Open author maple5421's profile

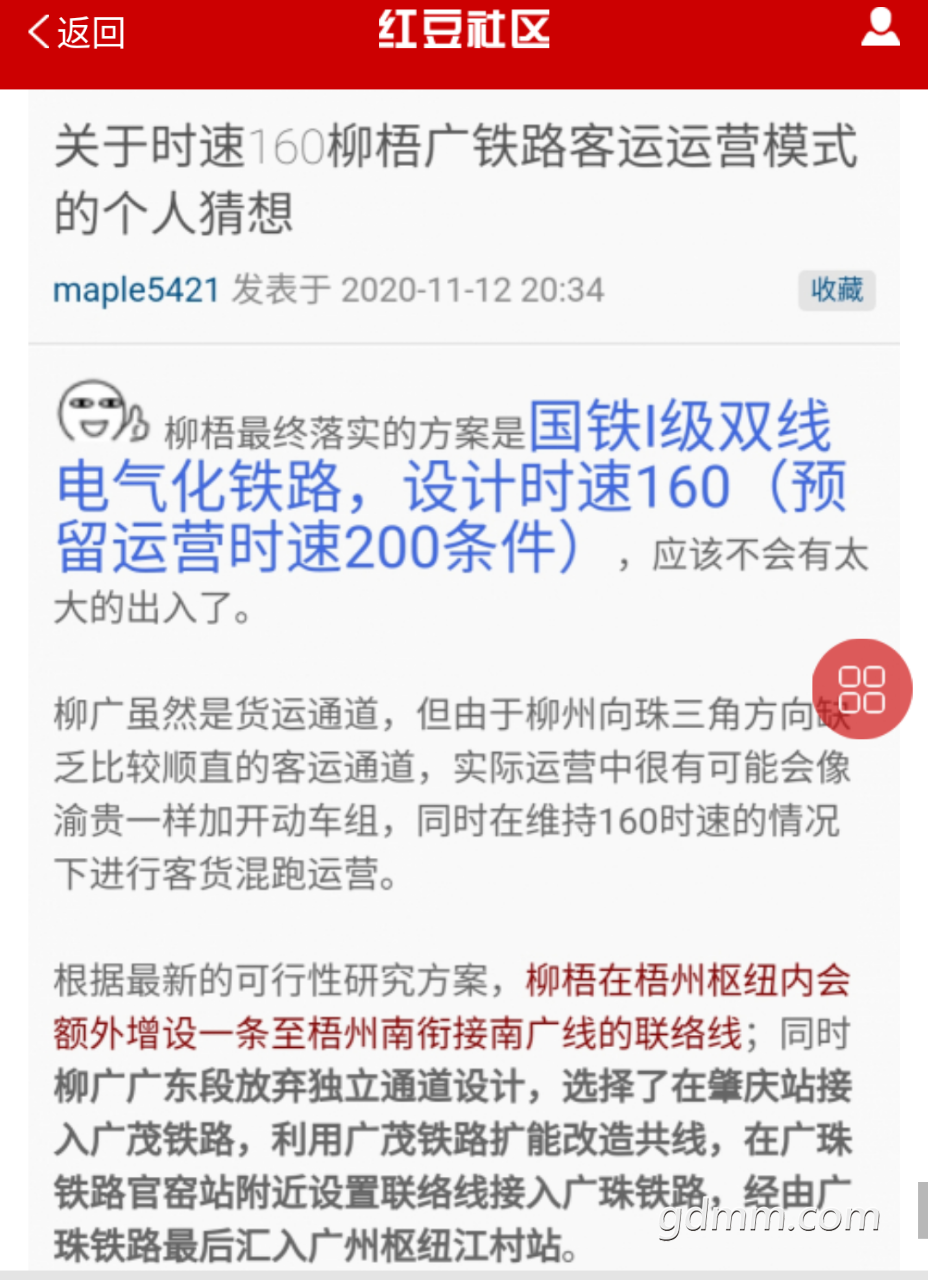coord(136,290)
